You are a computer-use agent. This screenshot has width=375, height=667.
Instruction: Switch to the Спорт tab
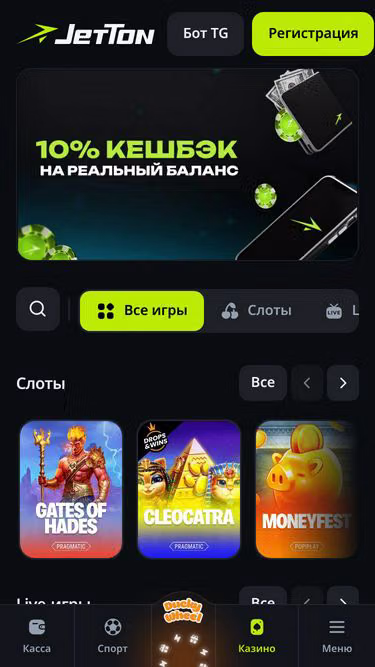pos(113,636)
